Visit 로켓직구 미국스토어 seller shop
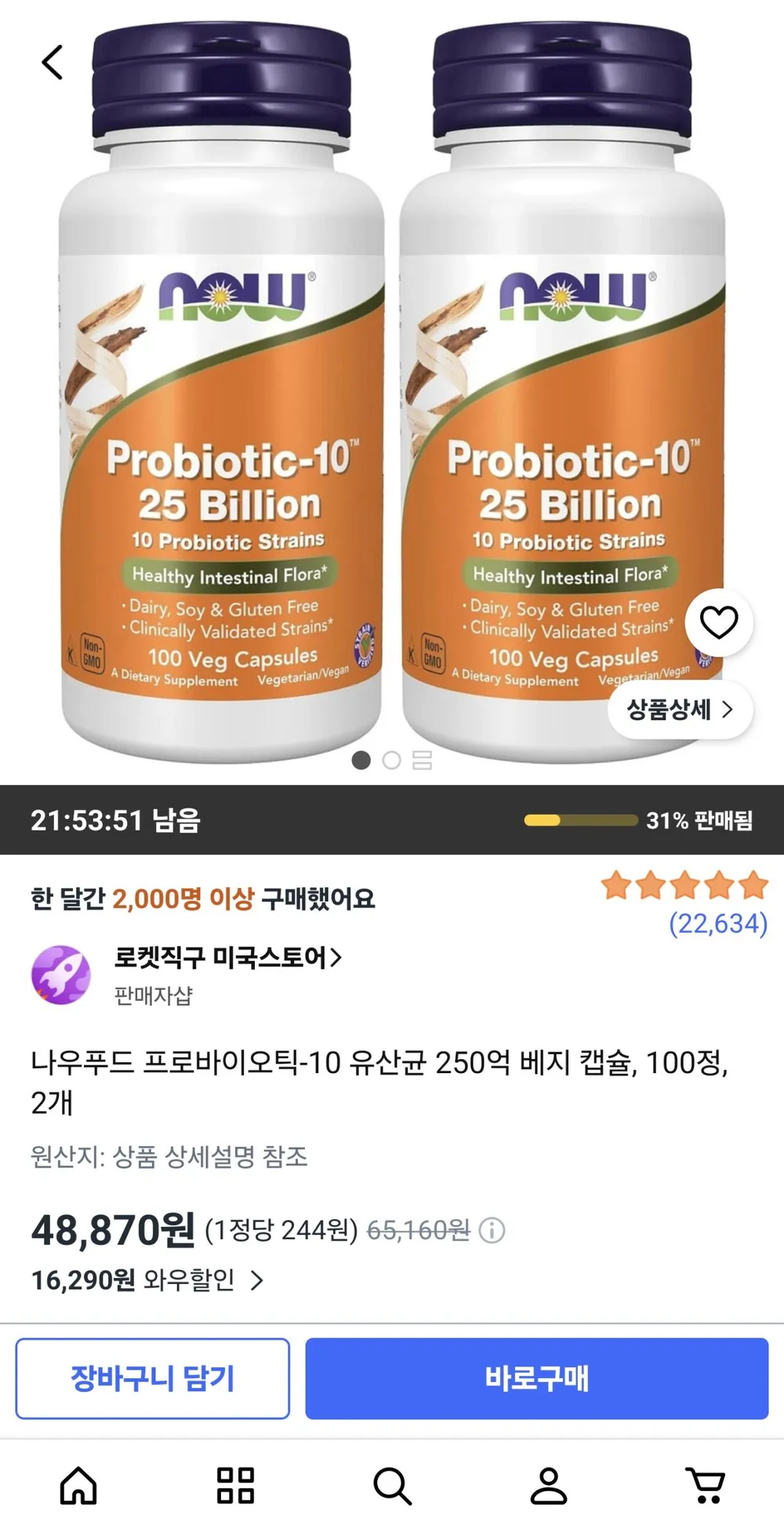 (227, 957)
